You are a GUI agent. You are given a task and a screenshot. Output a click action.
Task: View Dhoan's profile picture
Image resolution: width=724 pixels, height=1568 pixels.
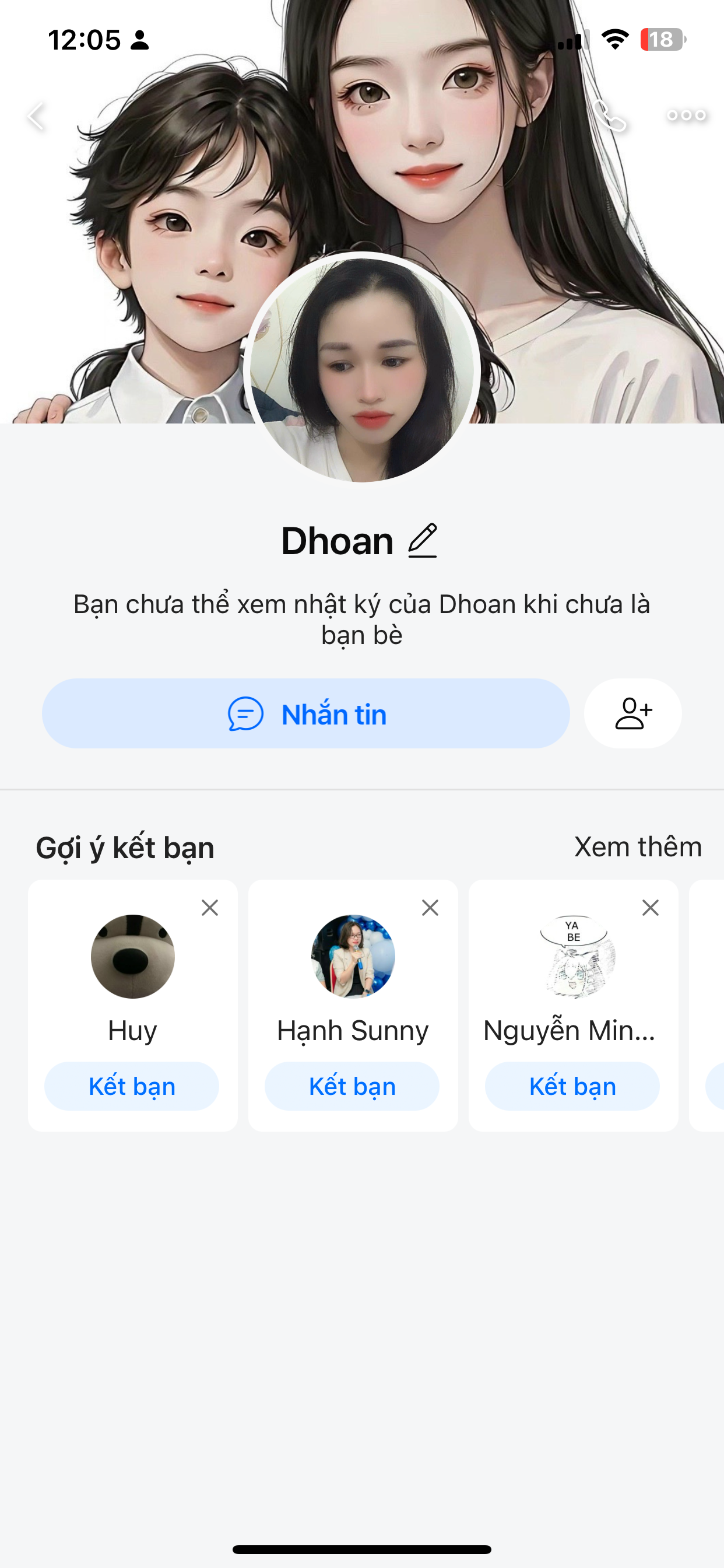click(362, 369)
